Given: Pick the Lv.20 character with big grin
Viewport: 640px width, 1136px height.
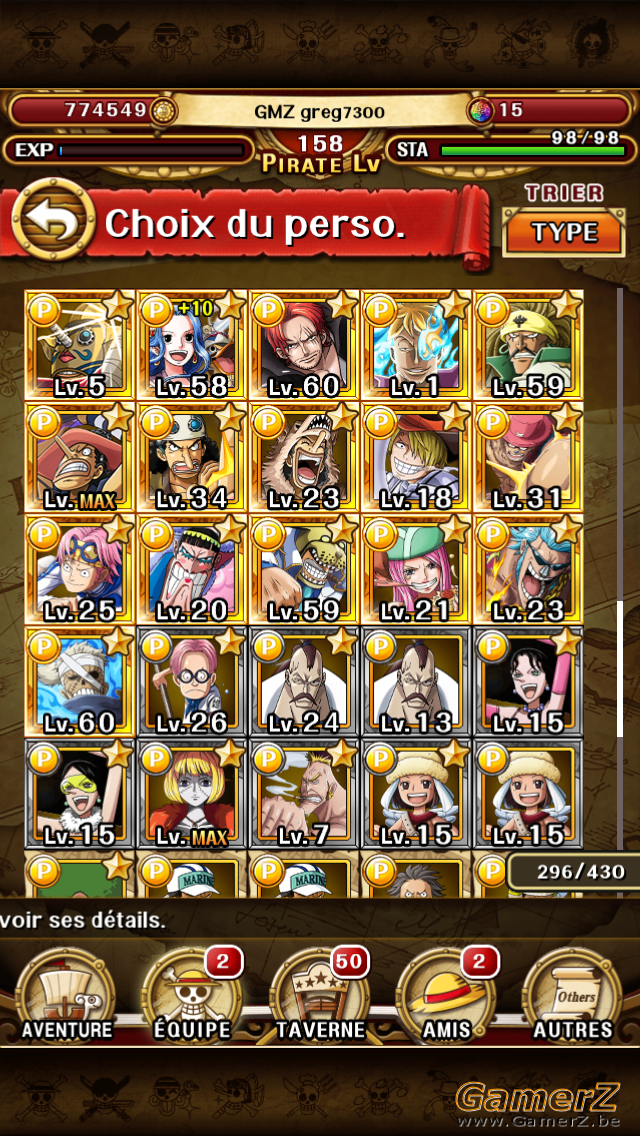Looking at the screenshot, I should coord(192,570).
